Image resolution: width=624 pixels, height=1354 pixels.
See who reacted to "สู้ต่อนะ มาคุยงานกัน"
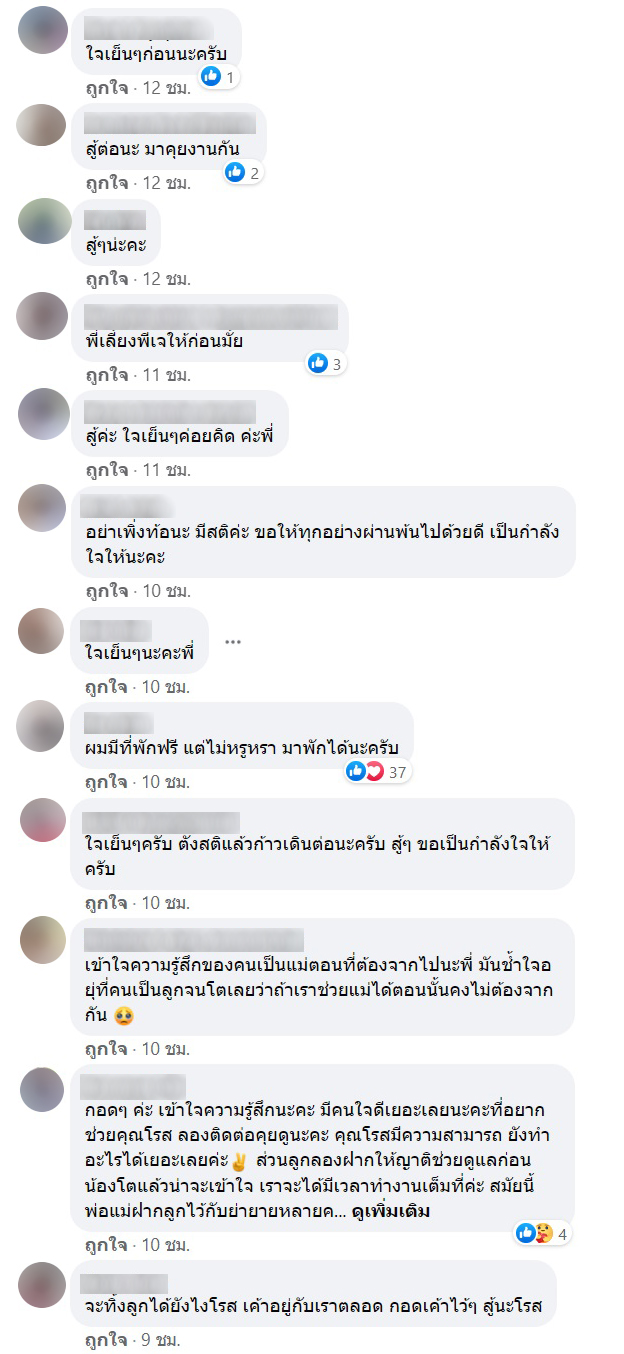242,172
